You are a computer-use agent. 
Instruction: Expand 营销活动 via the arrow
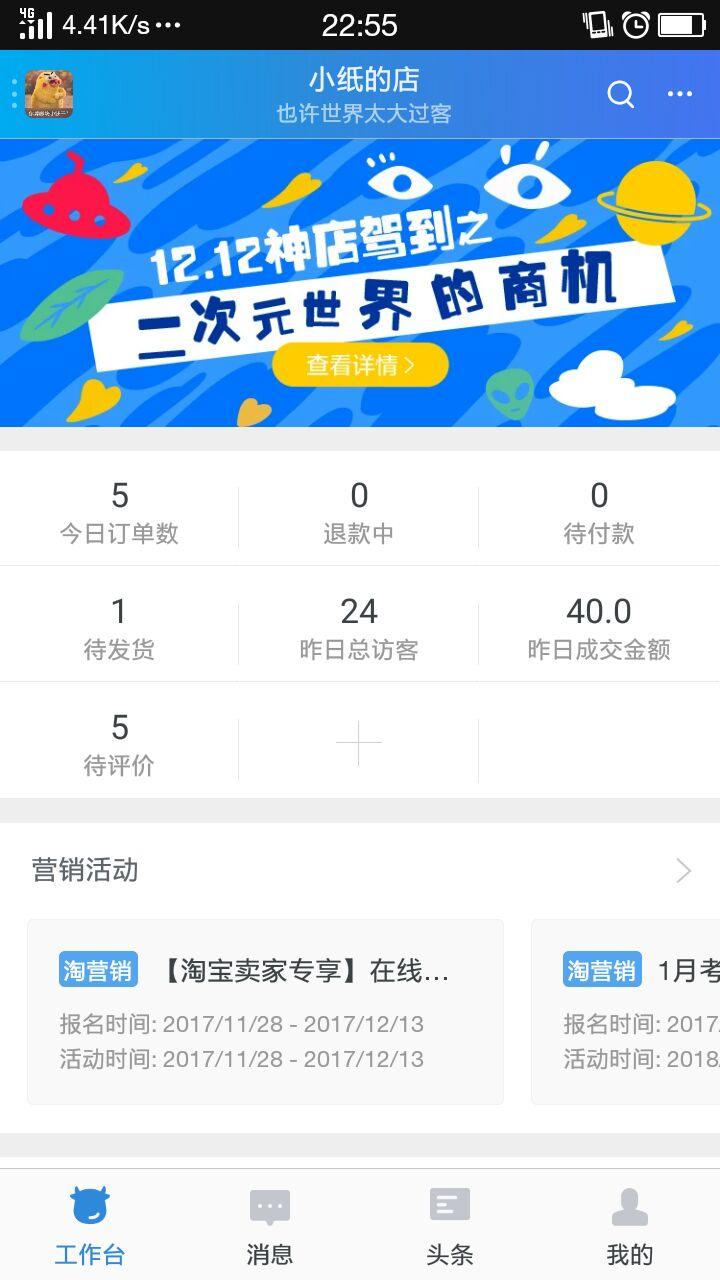coord(683,870)
